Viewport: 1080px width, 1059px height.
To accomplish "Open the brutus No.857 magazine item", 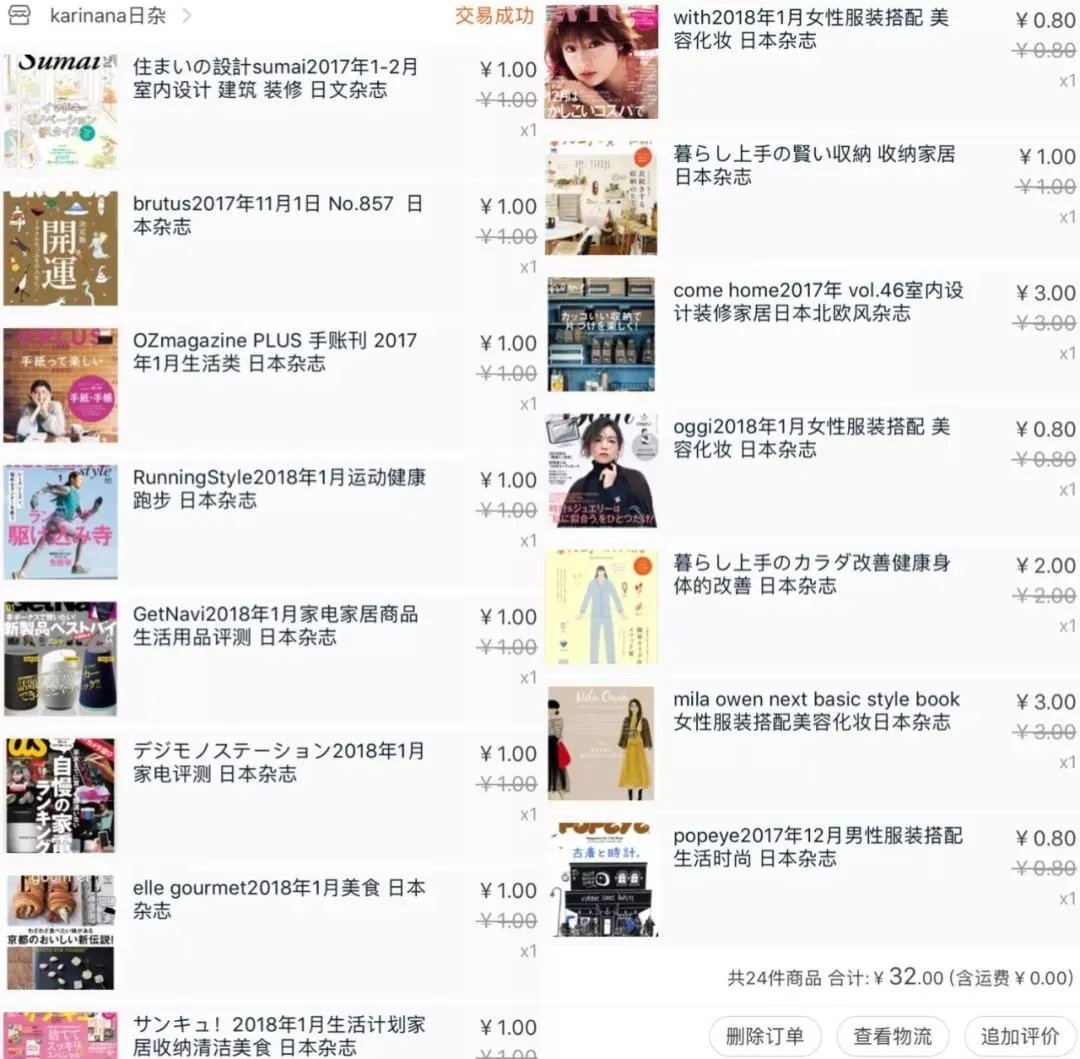I will tap(277, 216).
